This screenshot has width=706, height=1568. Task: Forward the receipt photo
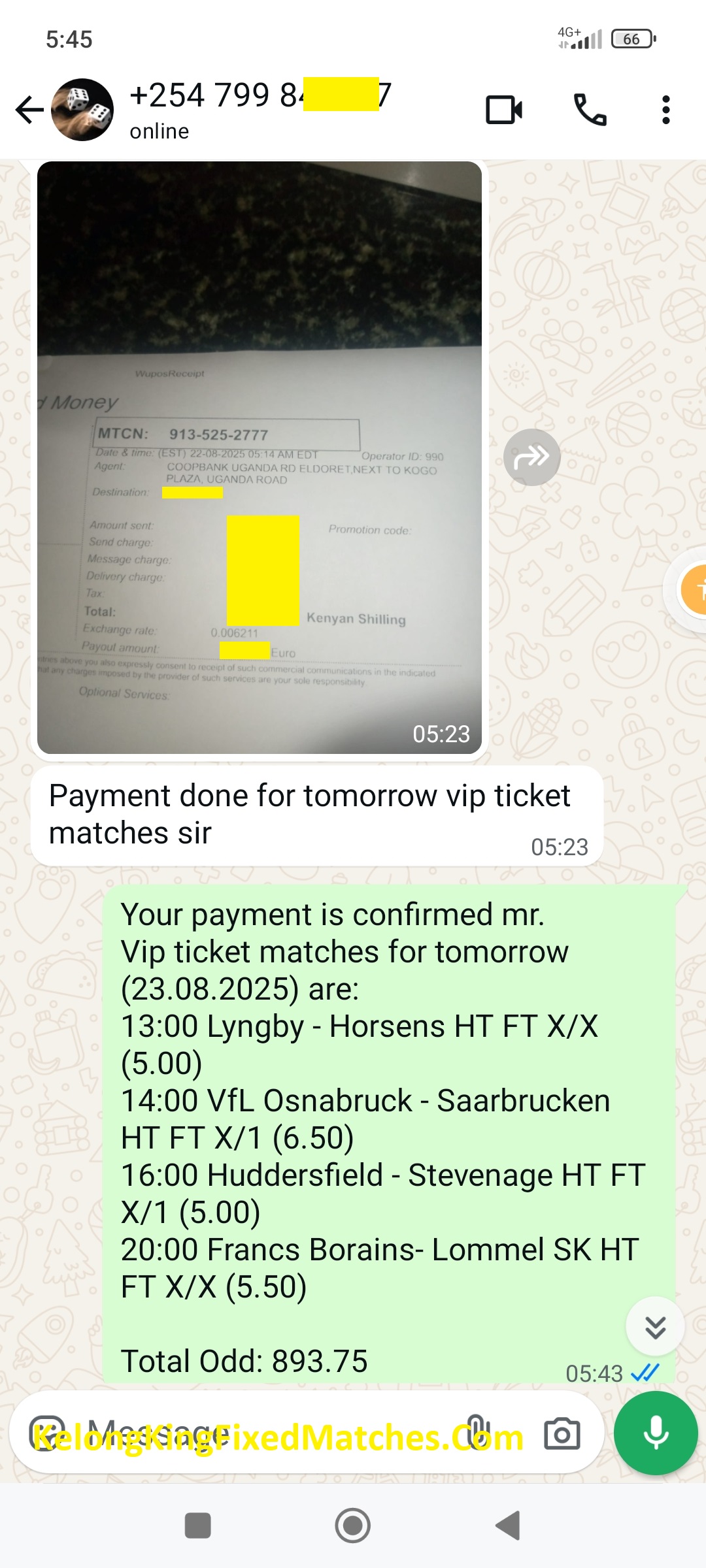tap(531, 457)
